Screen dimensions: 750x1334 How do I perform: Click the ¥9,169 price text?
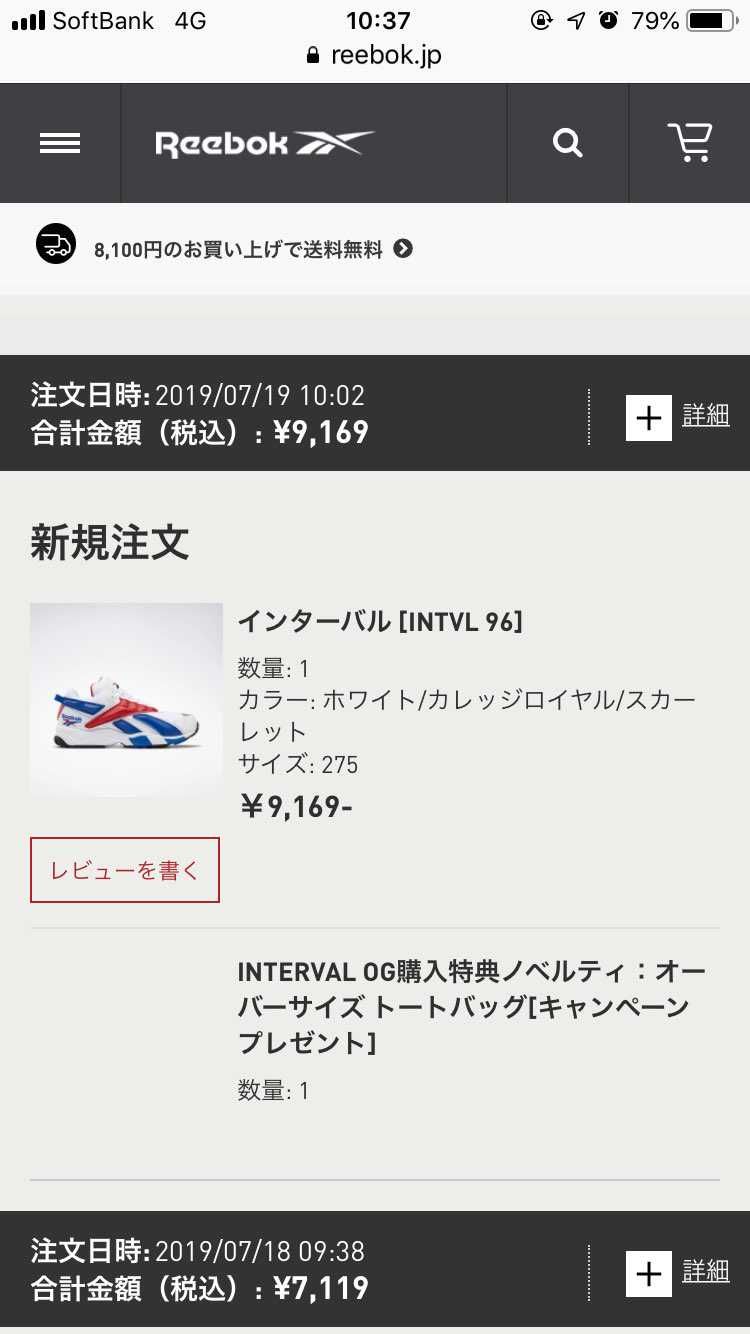[295, 806]
